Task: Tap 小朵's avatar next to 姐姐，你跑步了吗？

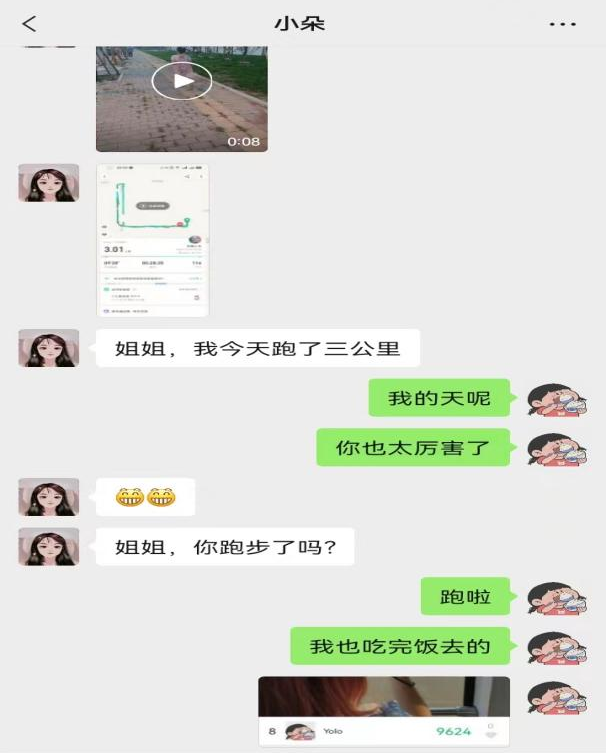Action: click(48, 546)
